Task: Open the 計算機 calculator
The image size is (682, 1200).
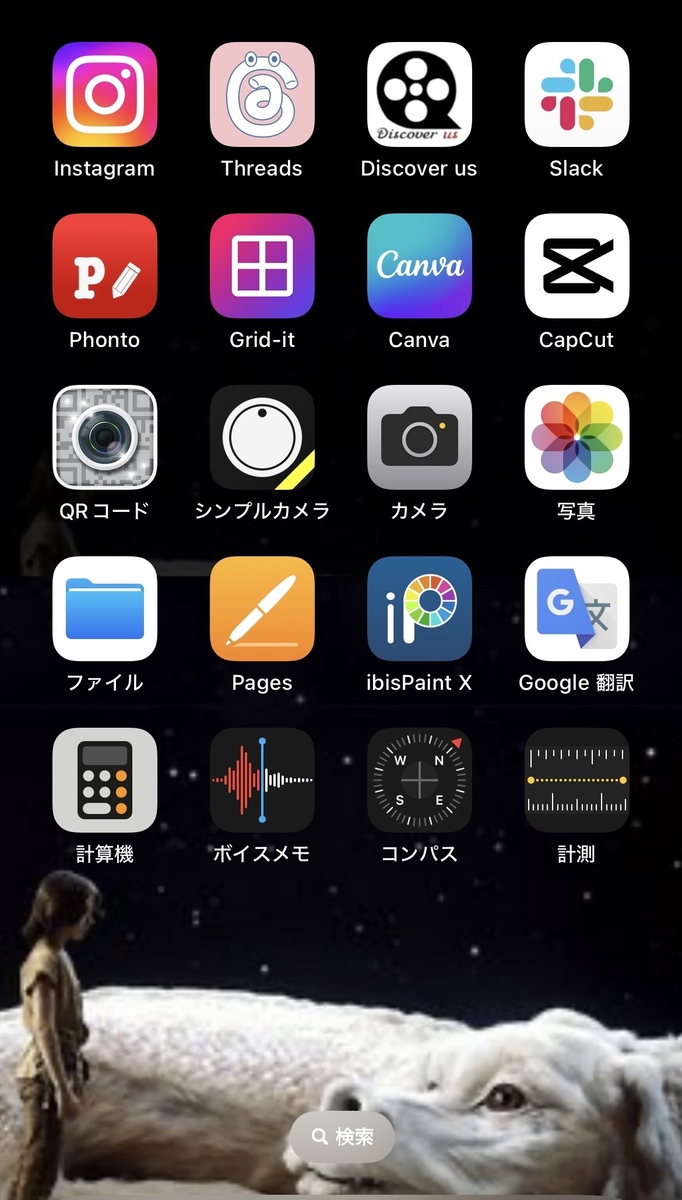Action: click(105, 780)
